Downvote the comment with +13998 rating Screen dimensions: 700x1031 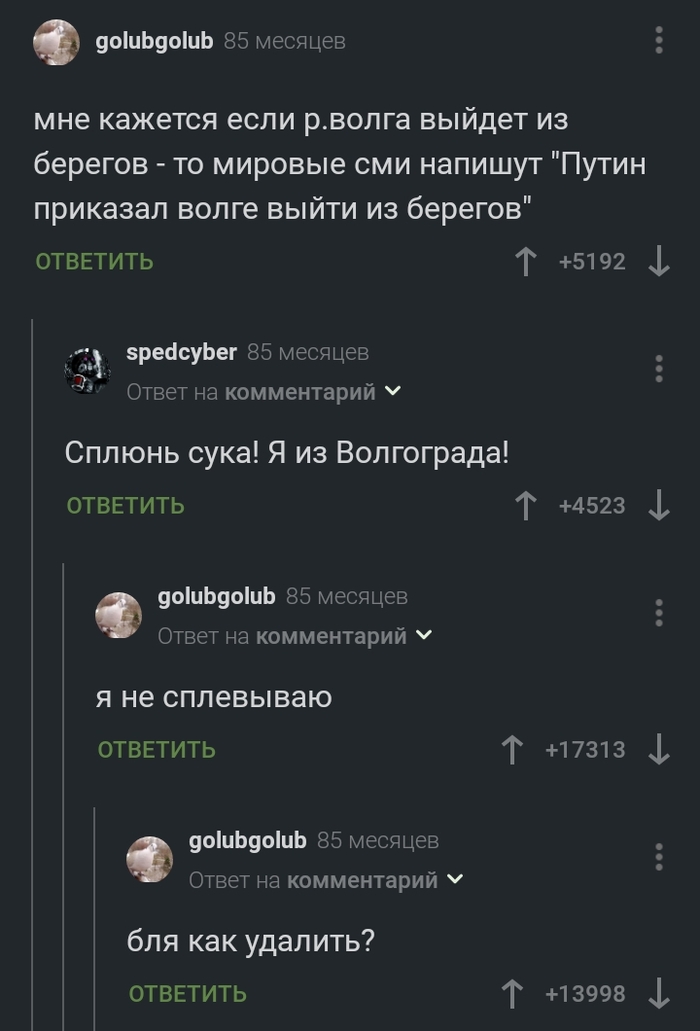tap(658, 994)
